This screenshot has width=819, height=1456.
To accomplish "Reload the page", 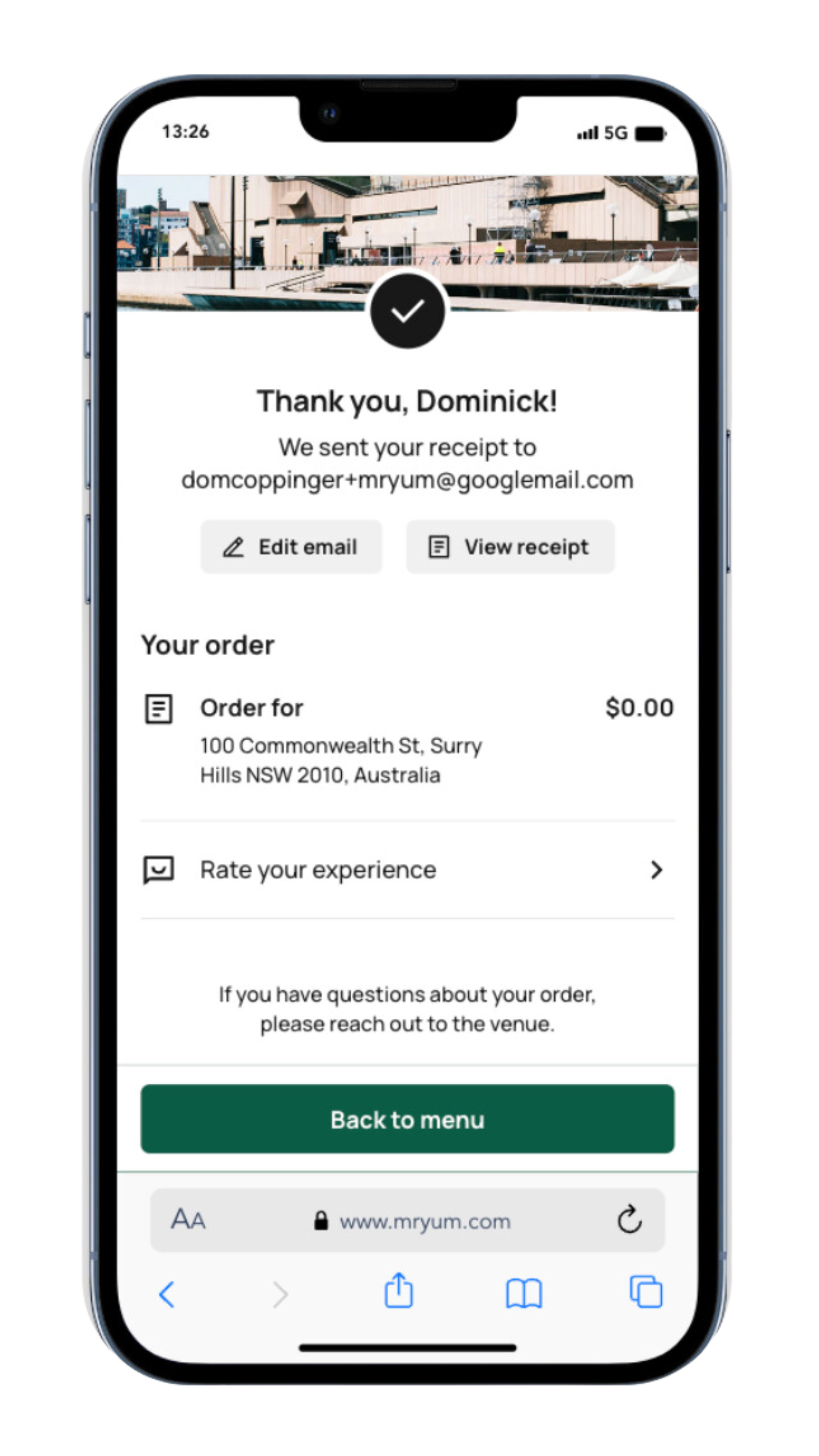I will 628,1220.
